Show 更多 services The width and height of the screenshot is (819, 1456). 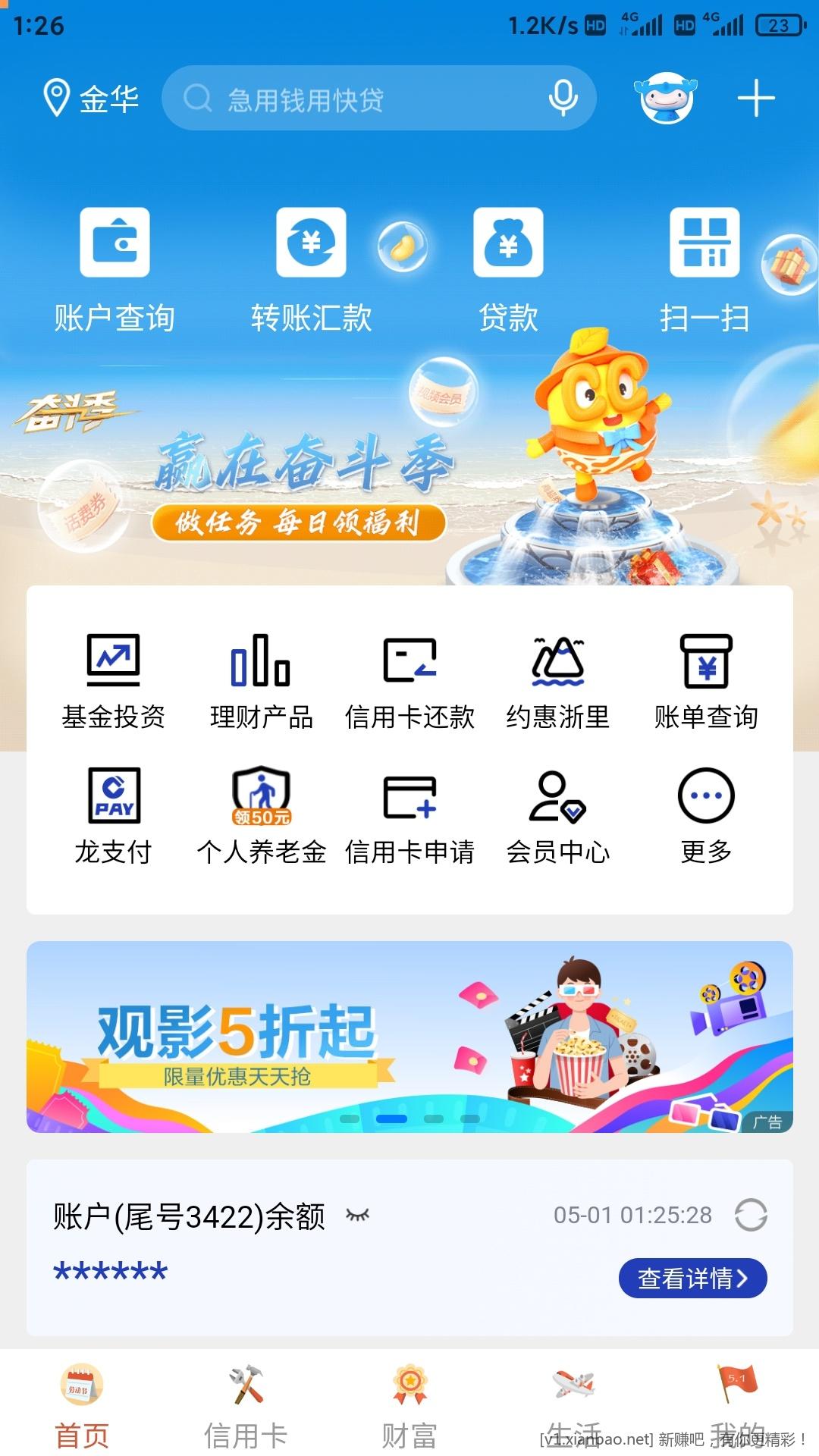[x=705, y=815]
